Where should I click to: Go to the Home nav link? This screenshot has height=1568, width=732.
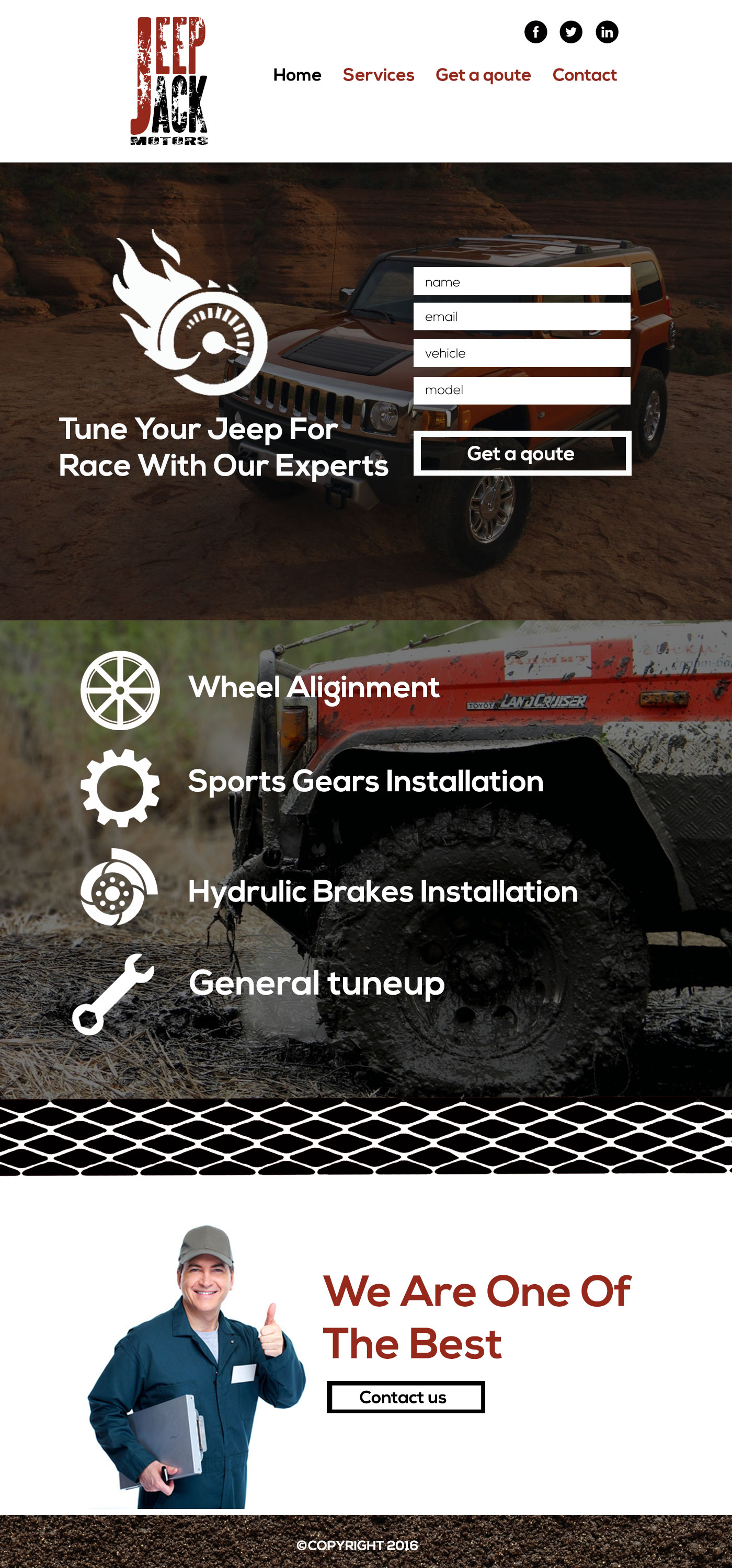pos(297,75)
